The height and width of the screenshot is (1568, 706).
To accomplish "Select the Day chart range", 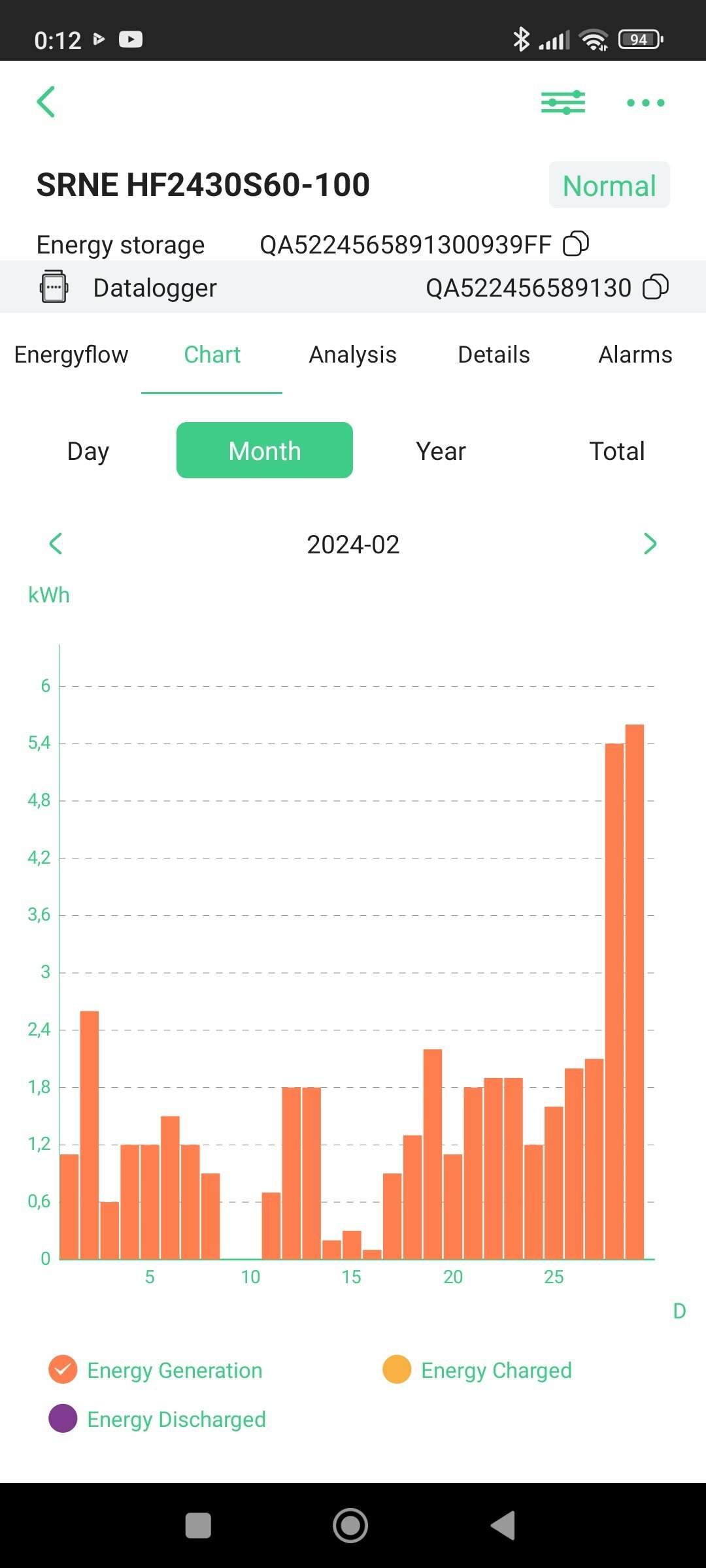I will point(88,451).
